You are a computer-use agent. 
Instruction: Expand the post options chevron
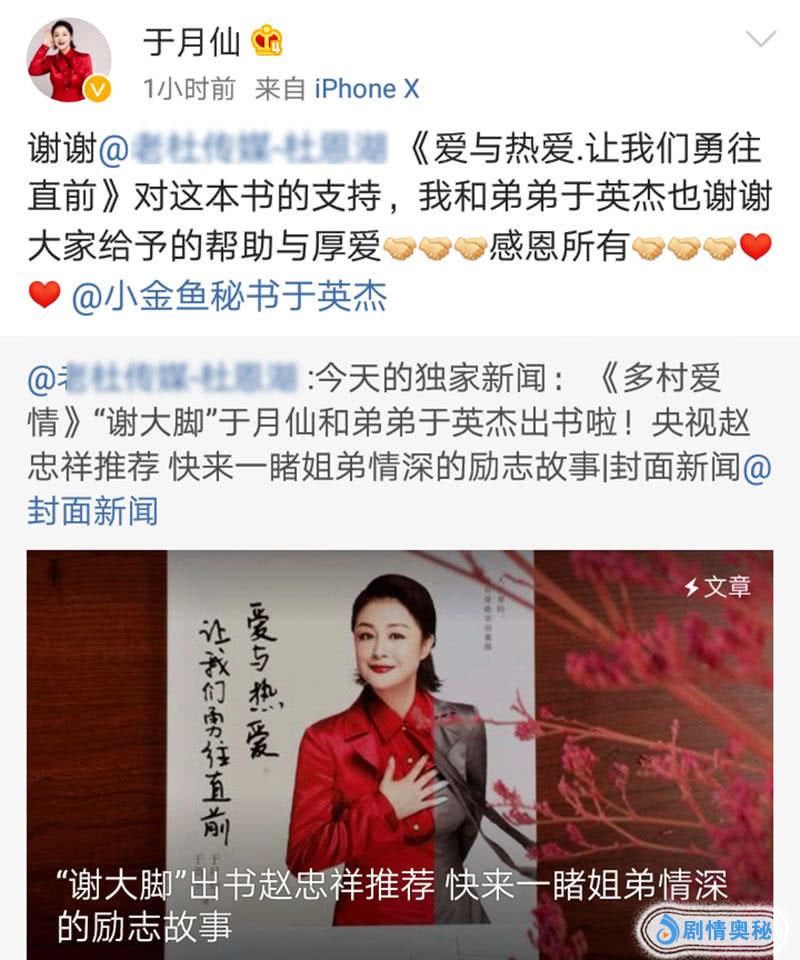coord(761,40)
